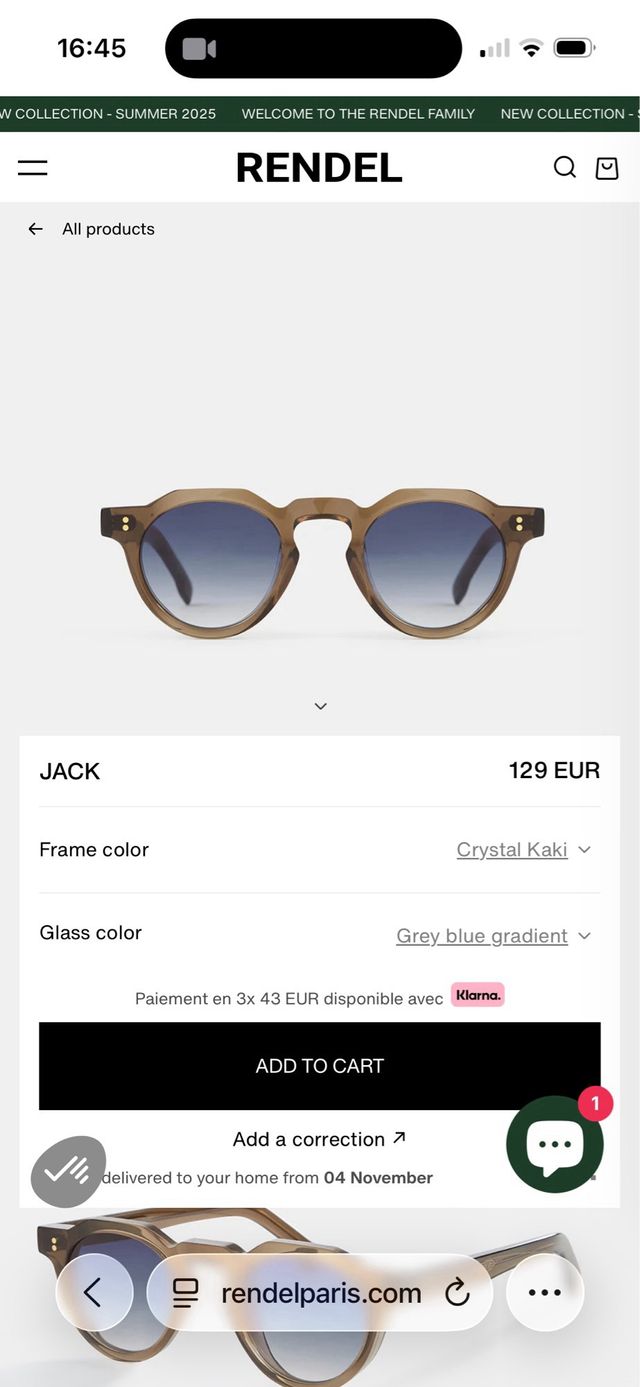This screenshot has height=1387, width=640.
Task: Go to the RENDEL homepage
Action: point(319,168)
